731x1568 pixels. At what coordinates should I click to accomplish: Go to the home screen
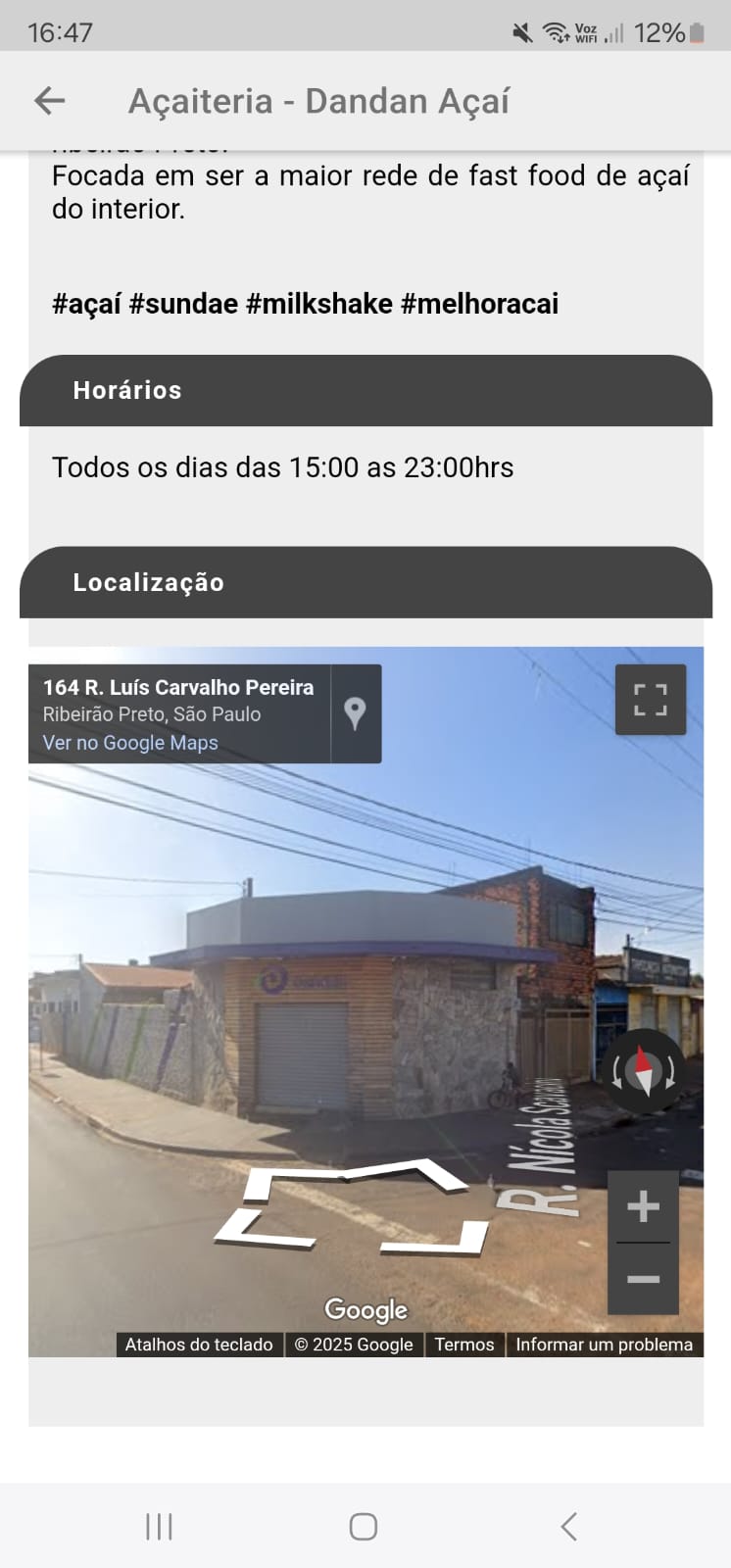(x=364, y=1526)
